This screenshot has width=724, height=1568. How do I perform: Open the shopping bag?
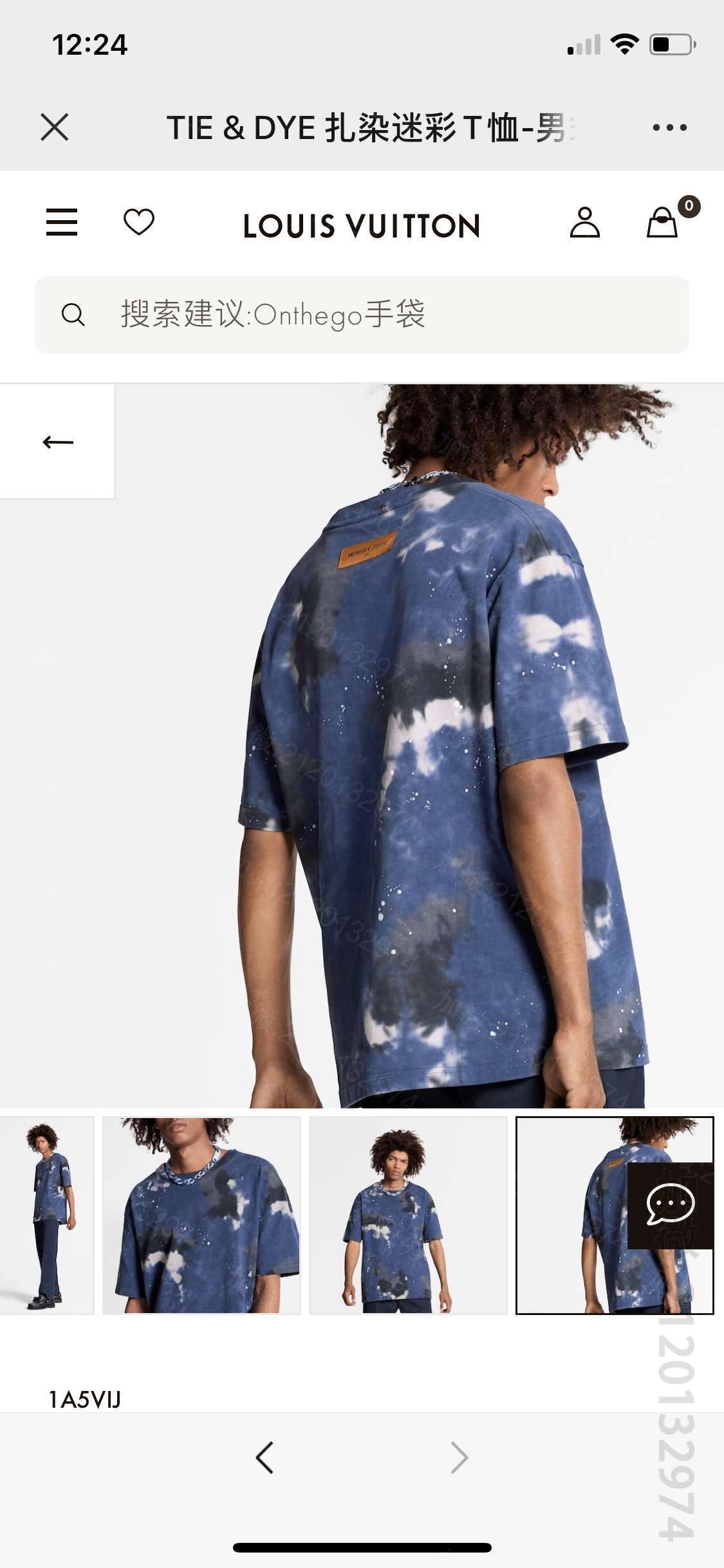pyautogui.click(x=663, y=223)
